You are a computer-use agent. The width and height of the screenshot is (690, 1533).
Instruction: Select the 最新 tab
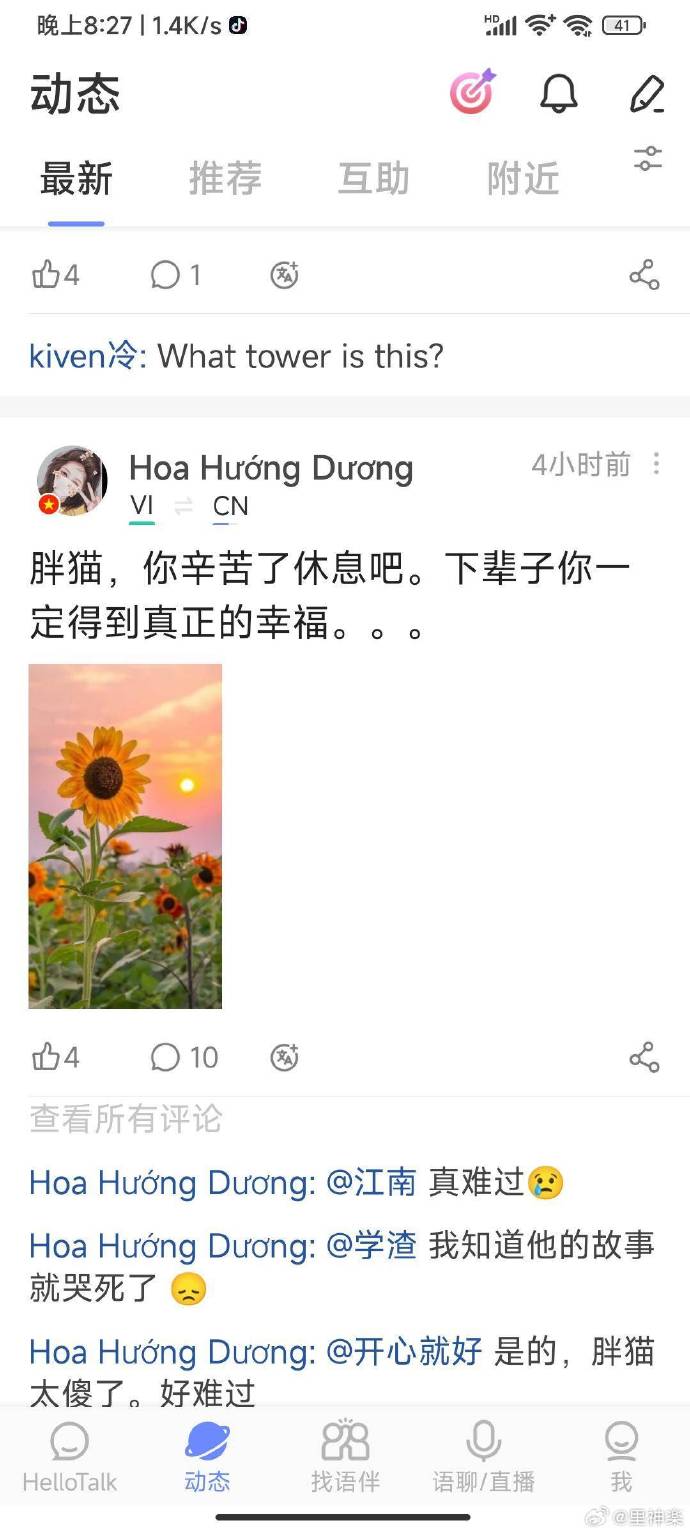76,179
